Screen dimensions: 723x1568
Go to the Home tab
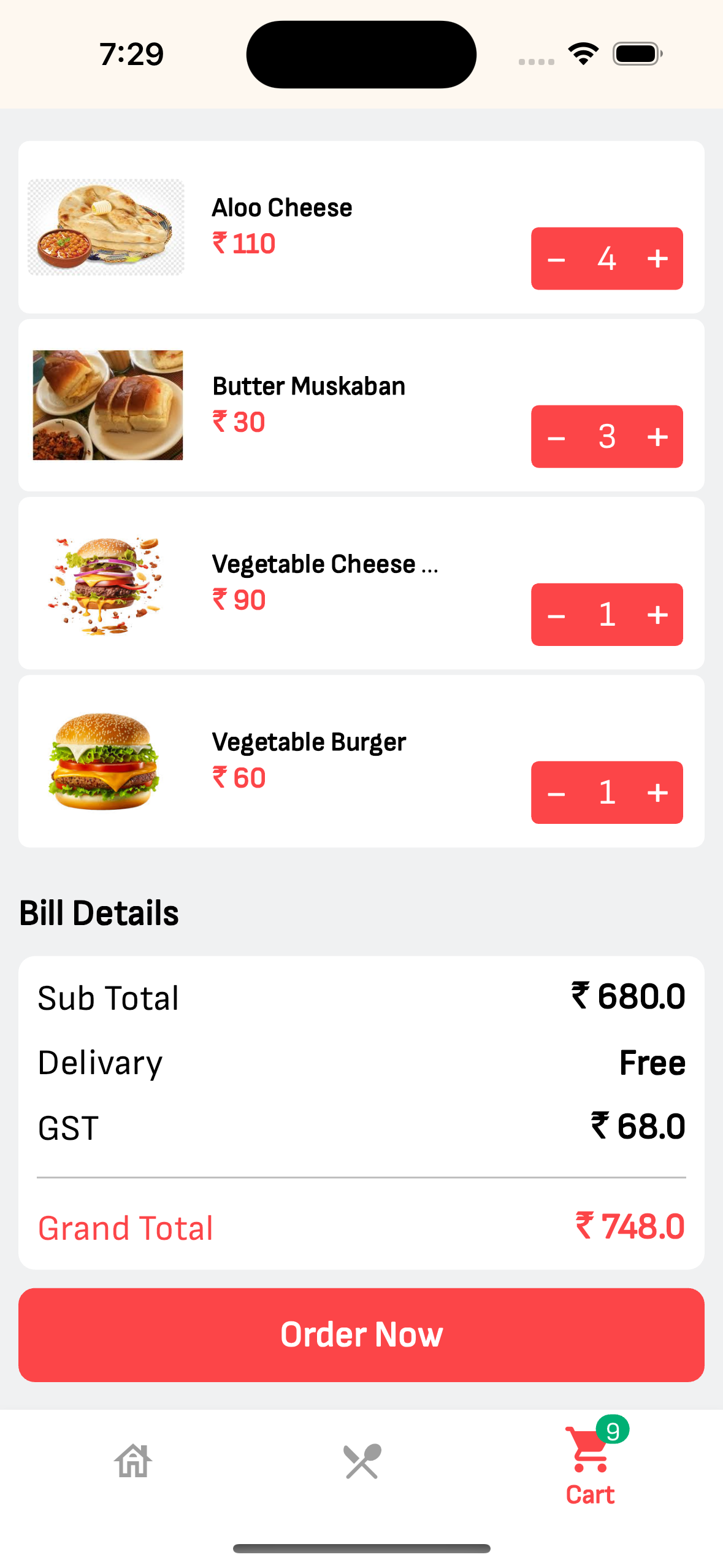(x=132, y=1461)
